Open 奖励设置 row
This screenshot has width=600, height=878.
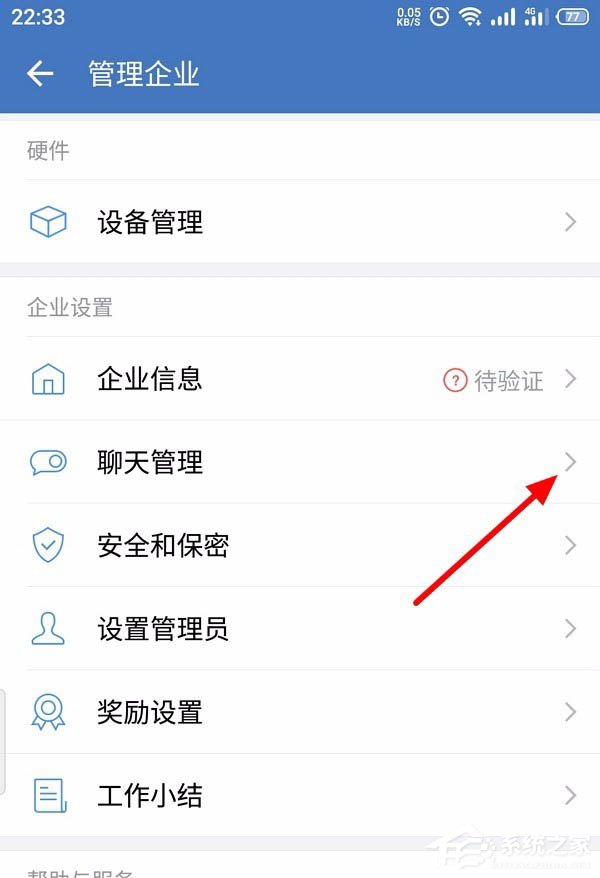click(x=300, y=712)
